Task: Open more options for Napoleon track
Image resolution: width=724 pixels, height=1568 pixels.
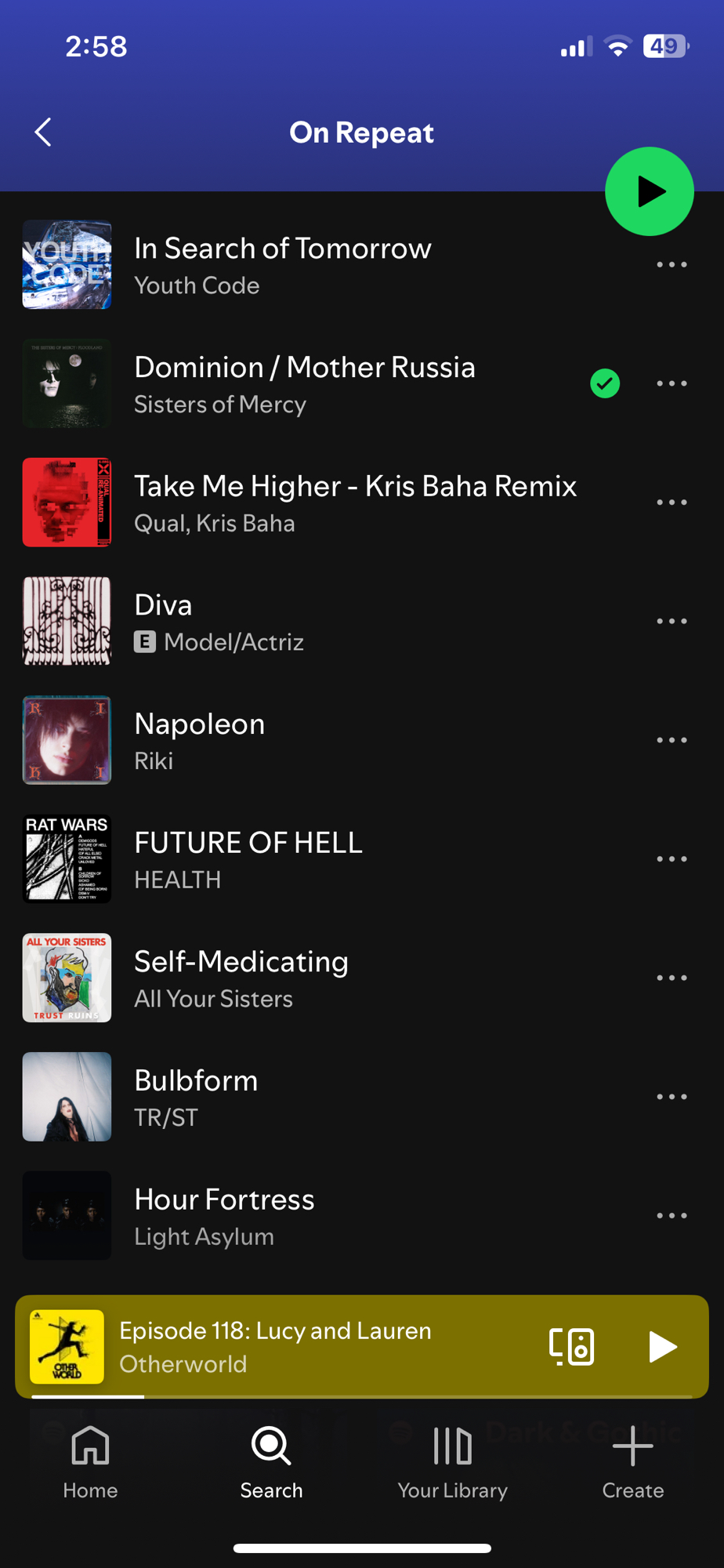Action: click(x=672, y=740)
